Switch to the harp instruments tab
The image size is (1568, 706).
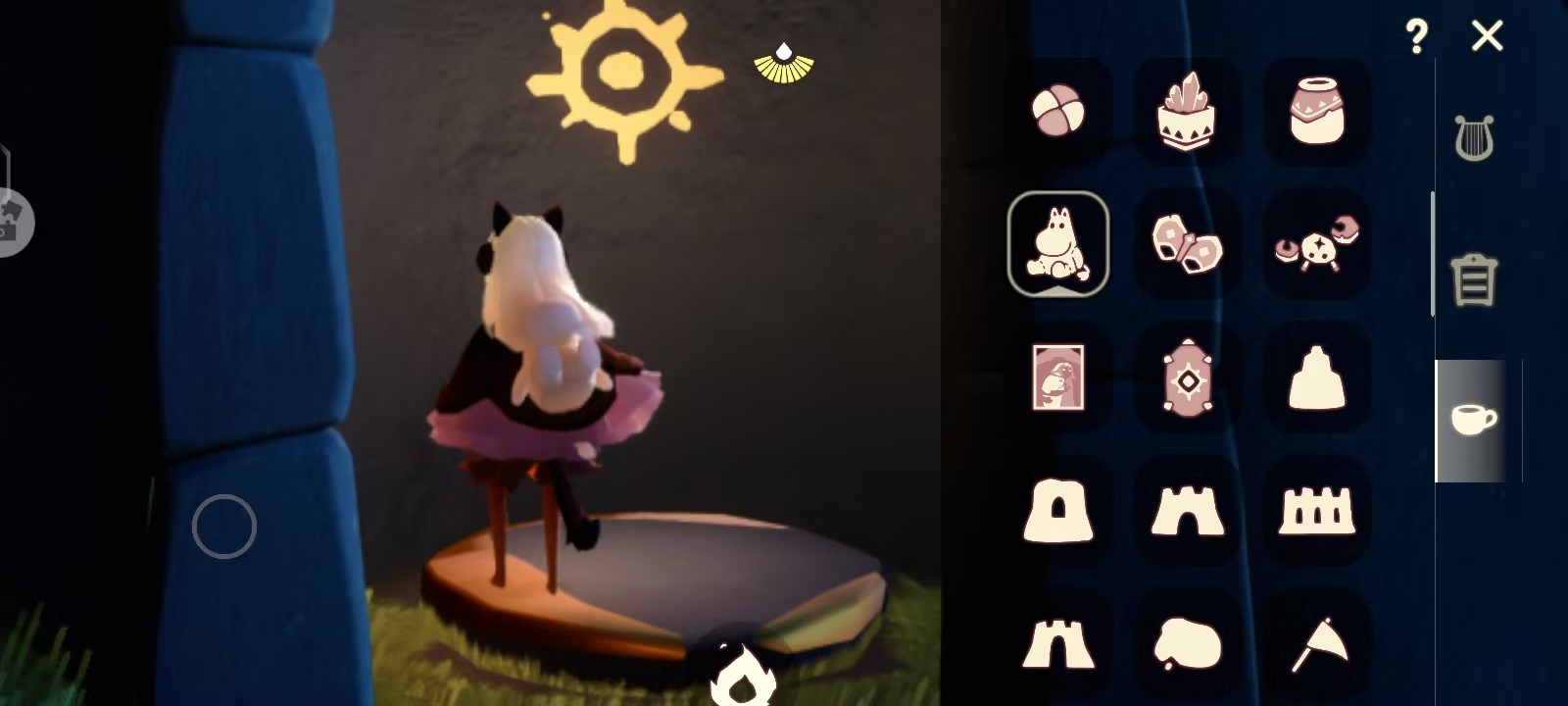tap(1474, 140)
